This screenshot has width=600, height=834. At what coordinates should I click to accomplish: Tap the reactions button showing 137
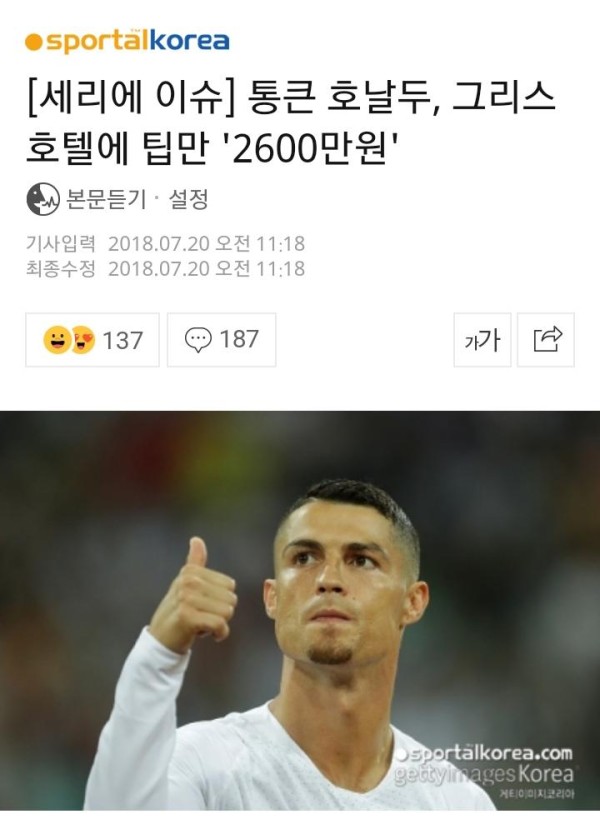click(92, 340)
